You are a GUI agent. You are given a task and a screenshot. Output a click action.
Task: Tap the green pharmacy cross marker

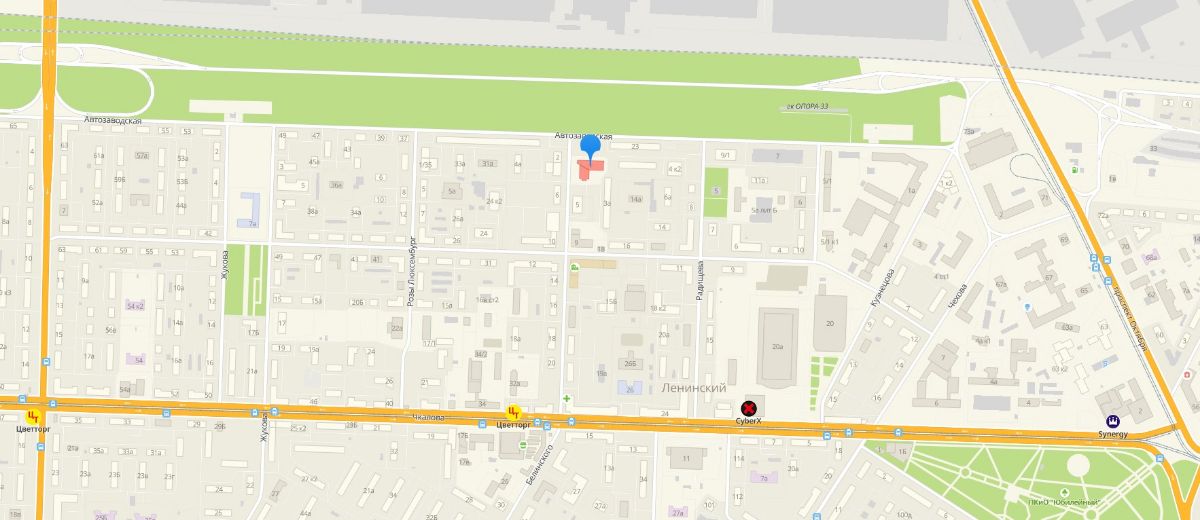click(567, 399)
